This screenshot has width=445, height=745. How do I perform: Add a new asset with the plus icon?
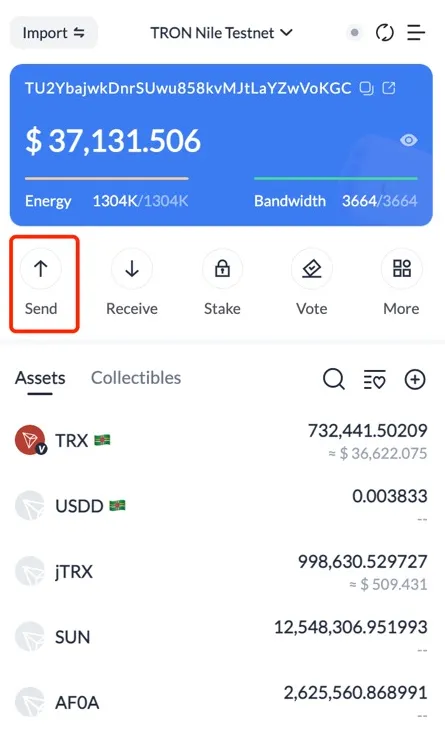click(415, 379)
